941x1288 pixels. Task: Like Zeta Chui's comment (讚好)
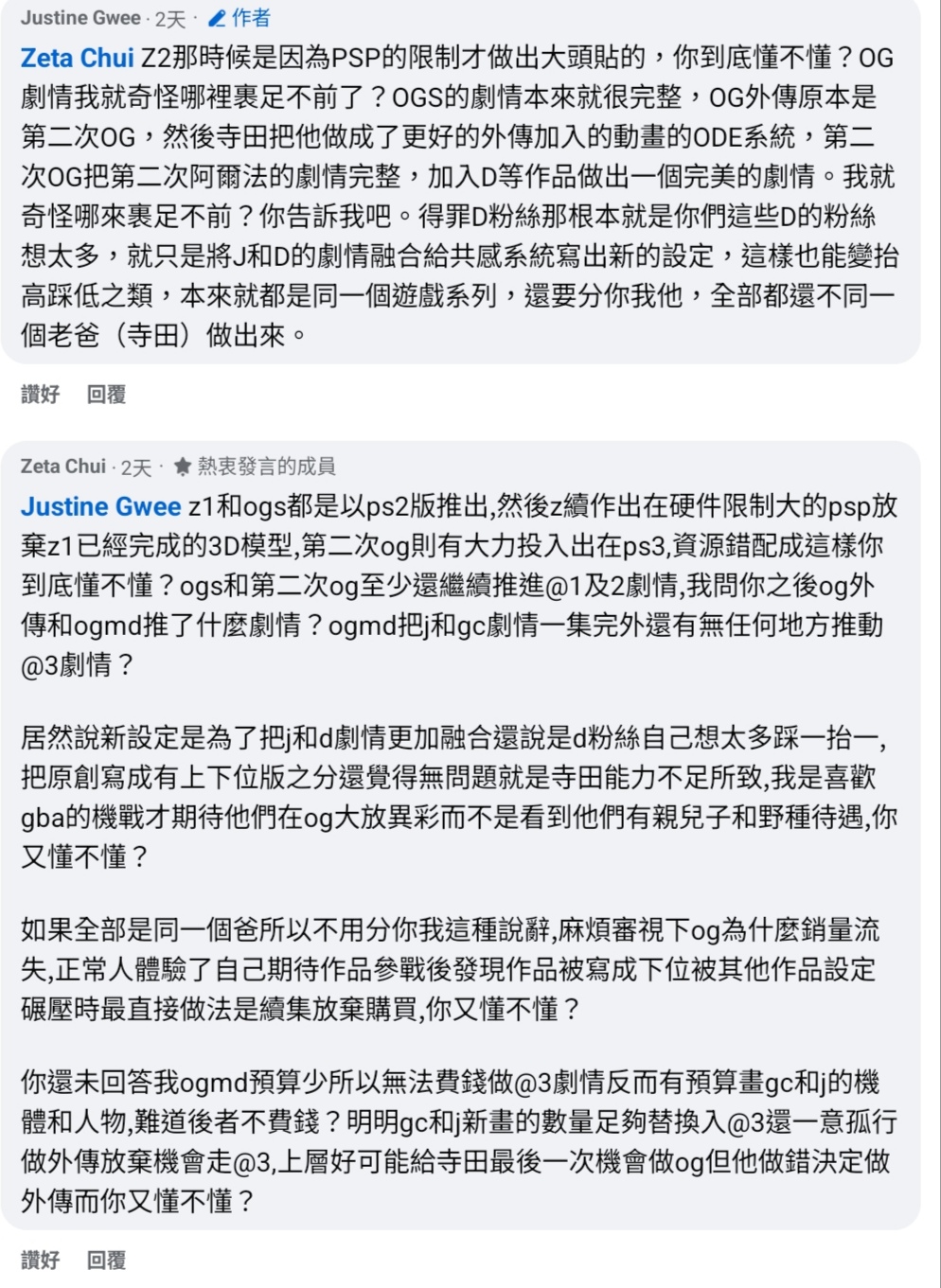[x=40, y=1260]
